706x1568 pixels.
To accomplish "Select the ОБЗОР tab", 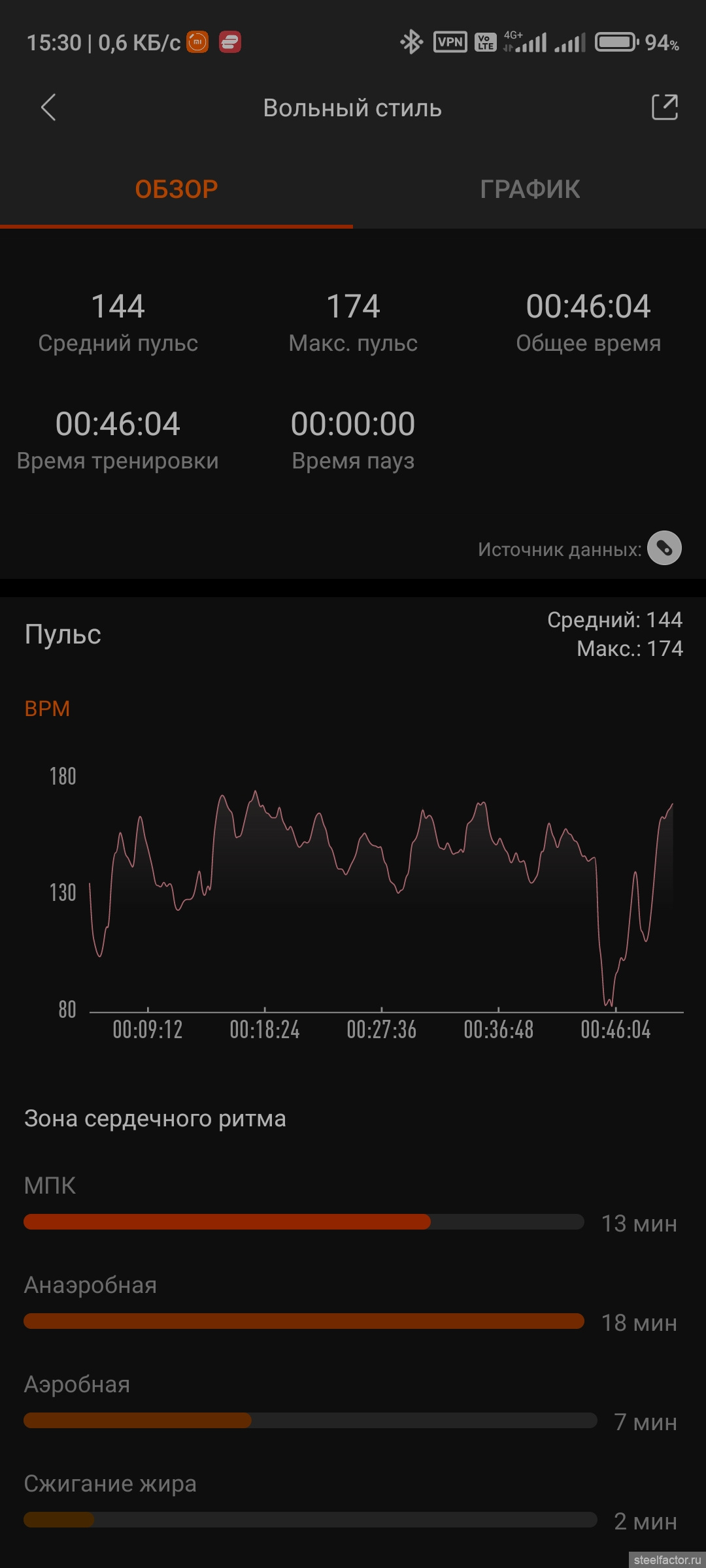I will point(176,189).
